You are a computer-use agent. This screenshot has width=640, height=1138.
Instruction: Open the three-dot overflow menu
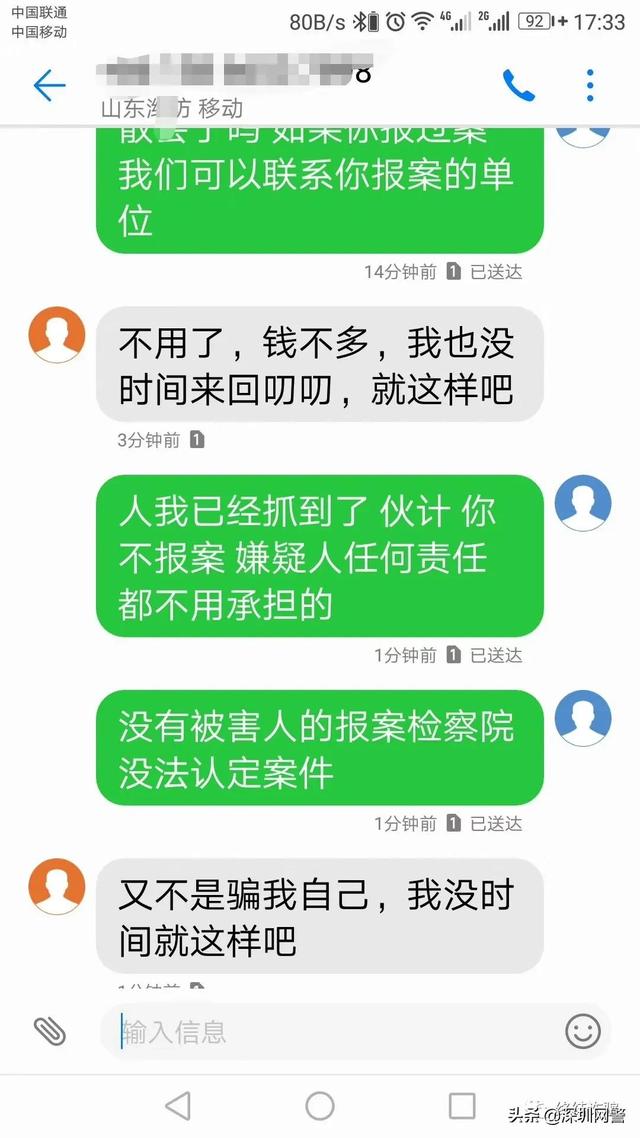(590, 86)
